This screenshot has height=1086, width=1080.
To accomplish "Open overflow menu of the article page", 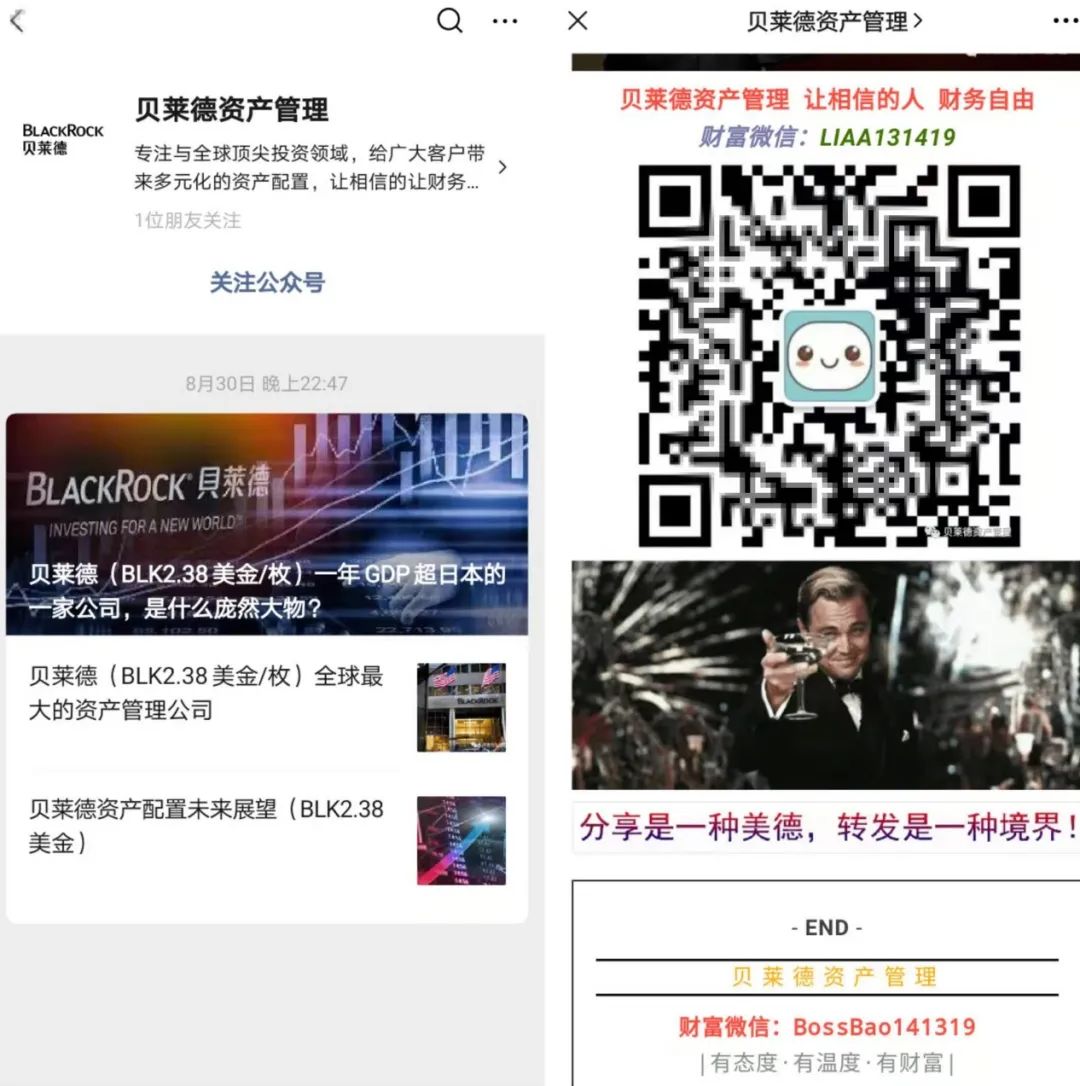I will pyautogui.click(x=1064, y=20).
